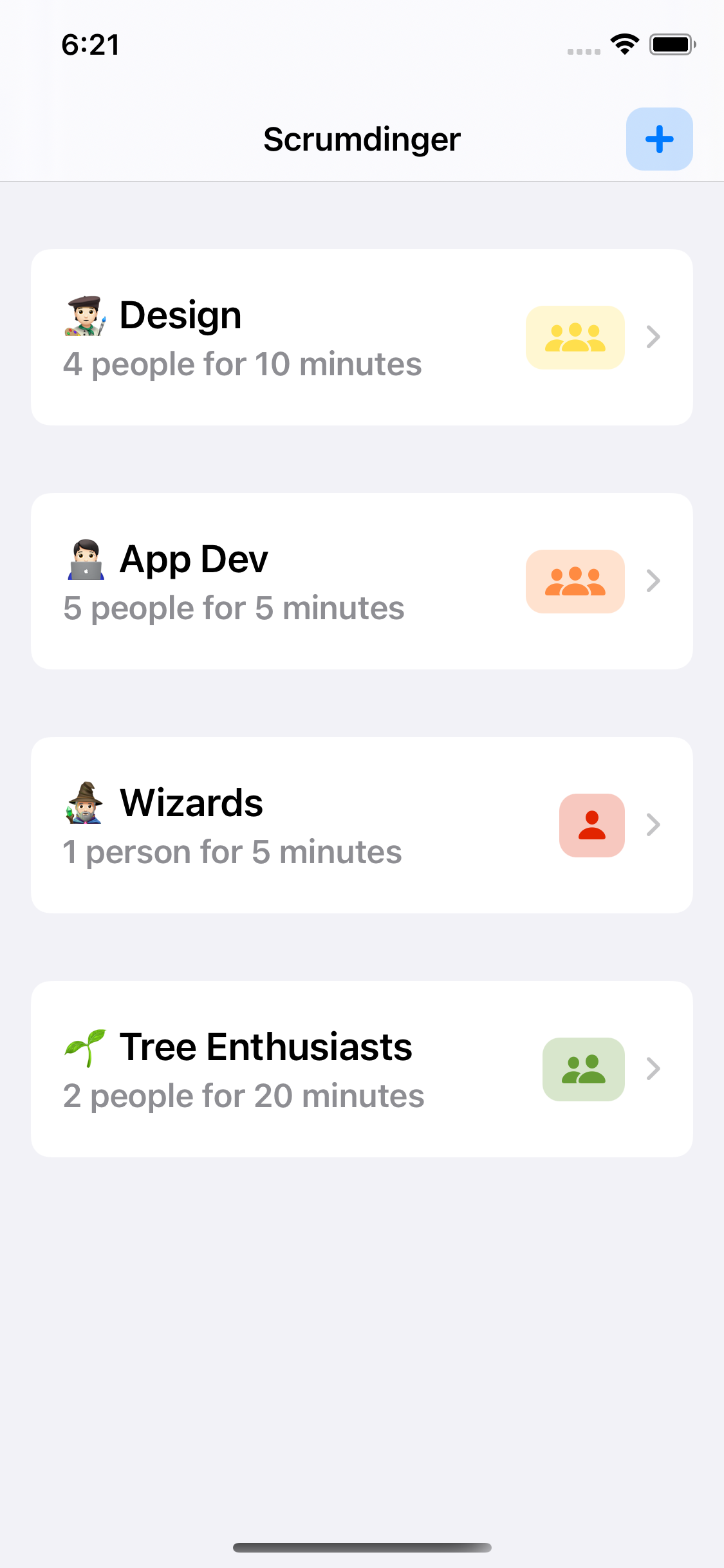Open the Design scrum card
The image size is (724, 1568).
pos(362,337)
